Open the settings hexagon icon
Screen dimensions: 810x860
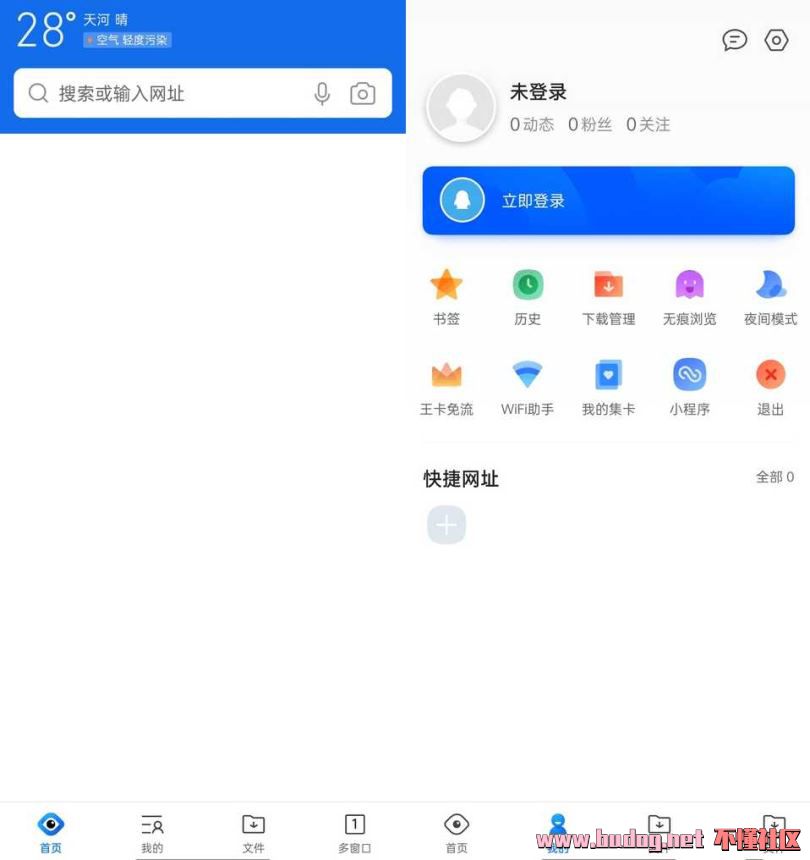coord(776,40)
